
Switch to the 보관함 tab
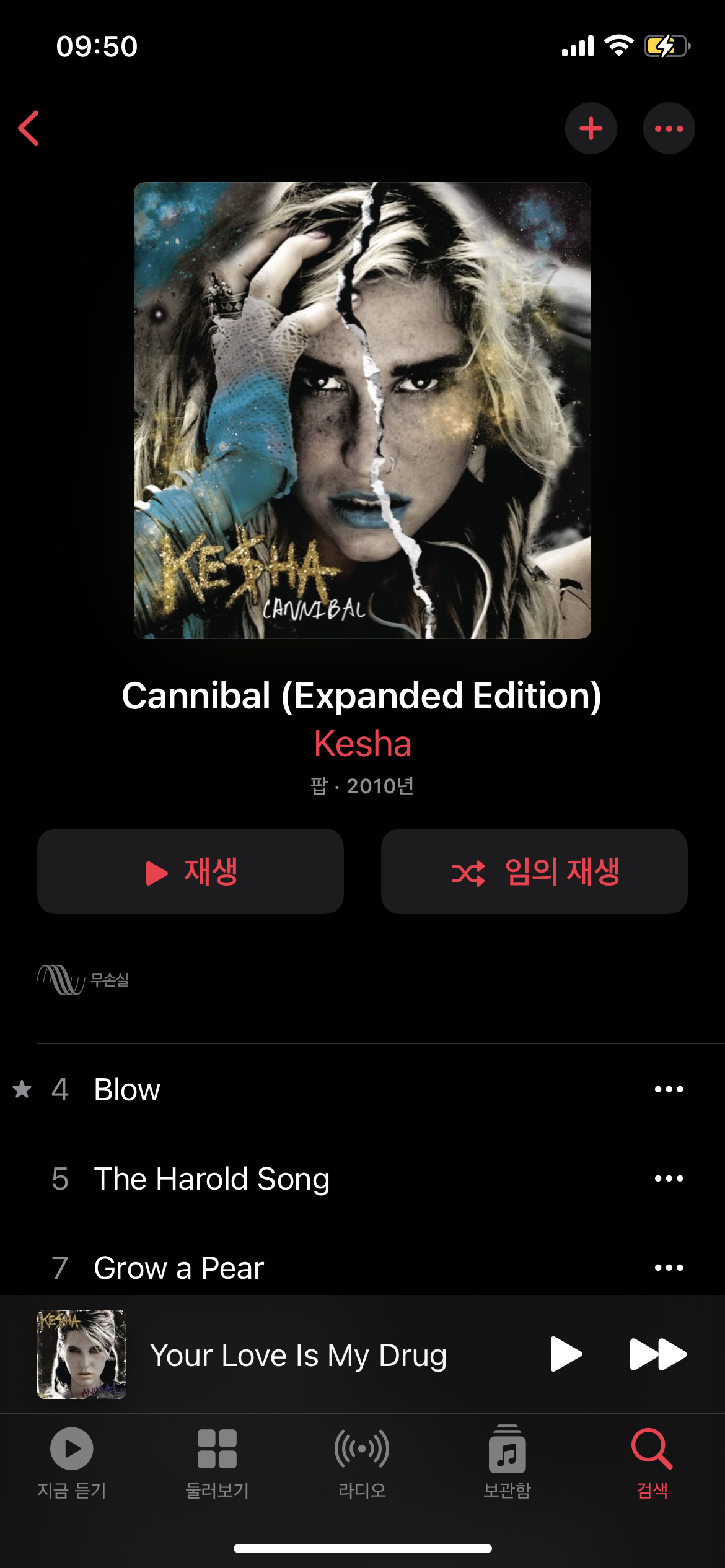point(507,1463)
